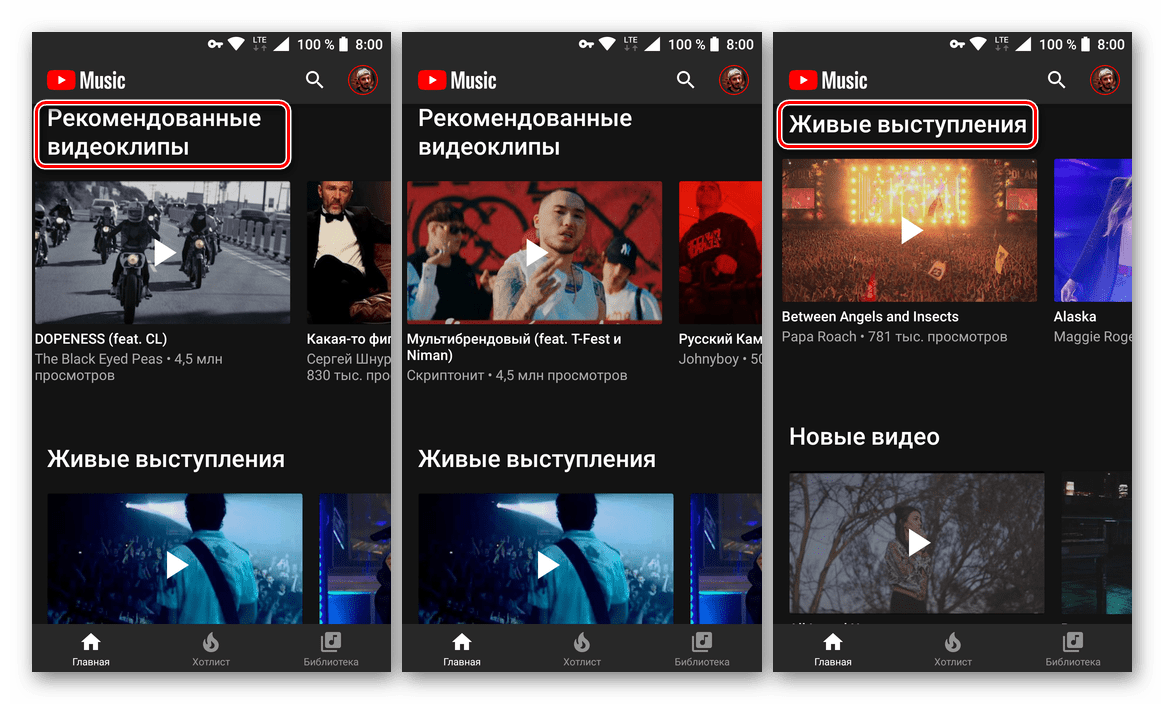
Task: Play Between Angels and Insects by Papa Roach
Action: click(909, 231)
